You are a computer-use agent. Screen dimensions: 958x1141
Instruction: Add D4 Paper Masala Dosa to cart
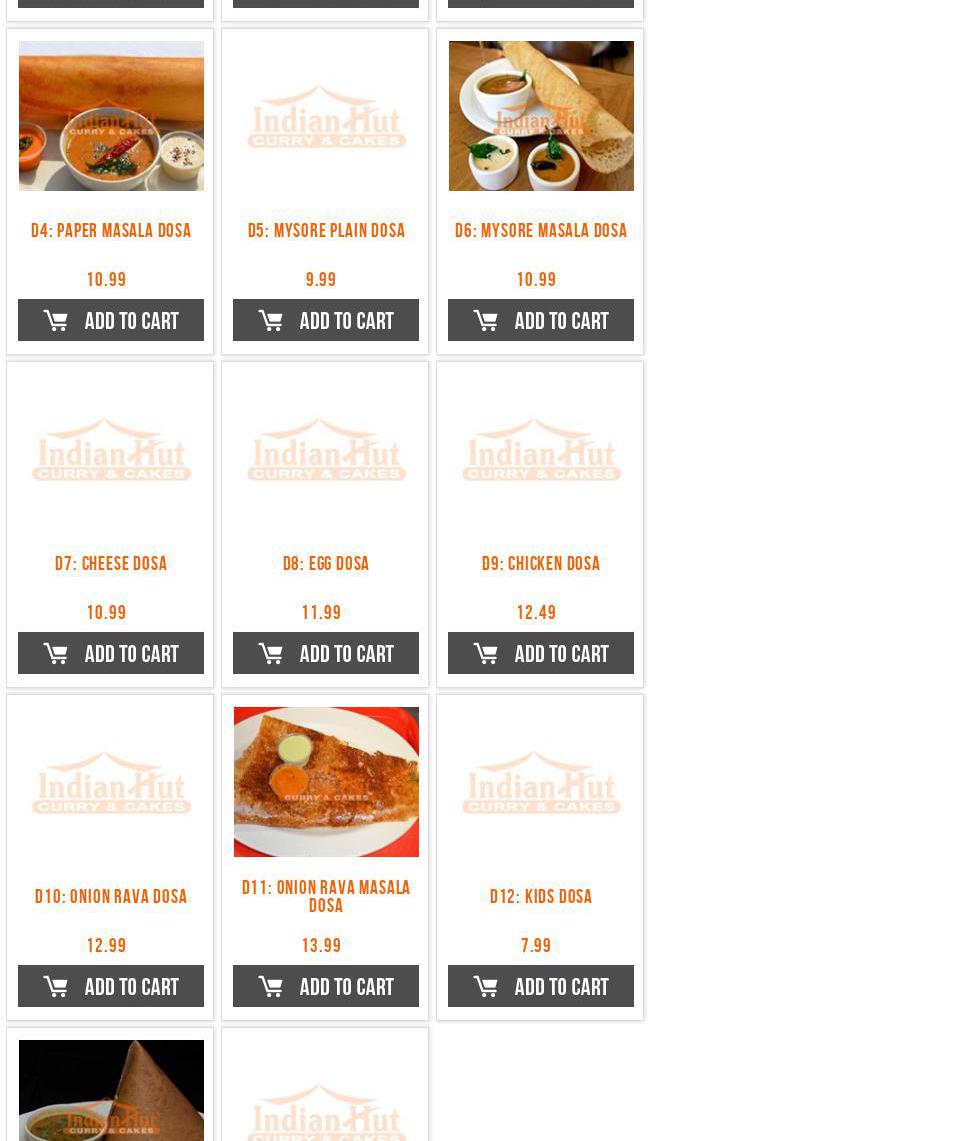click(111, 320)
